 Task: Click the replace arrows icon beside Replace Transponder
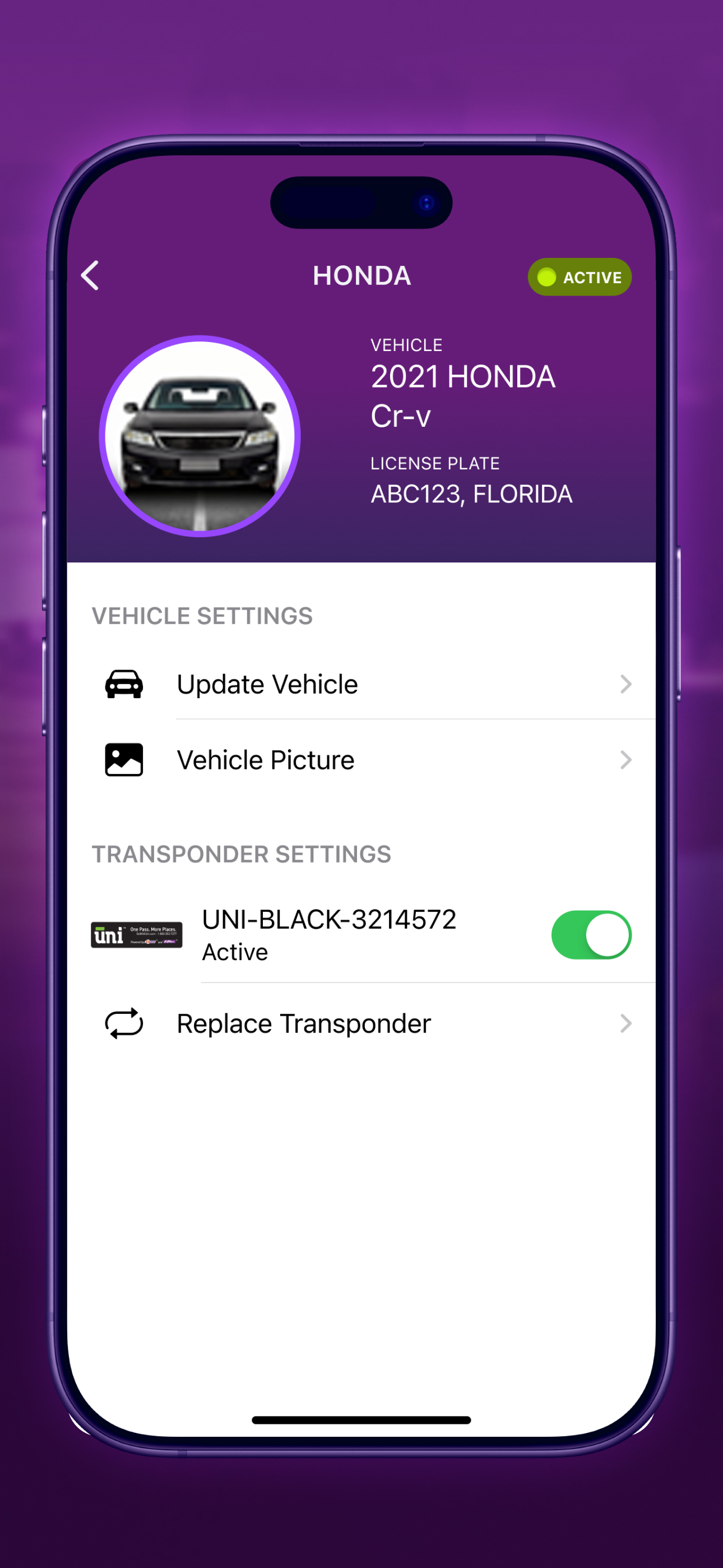(x=125, y=1023)
